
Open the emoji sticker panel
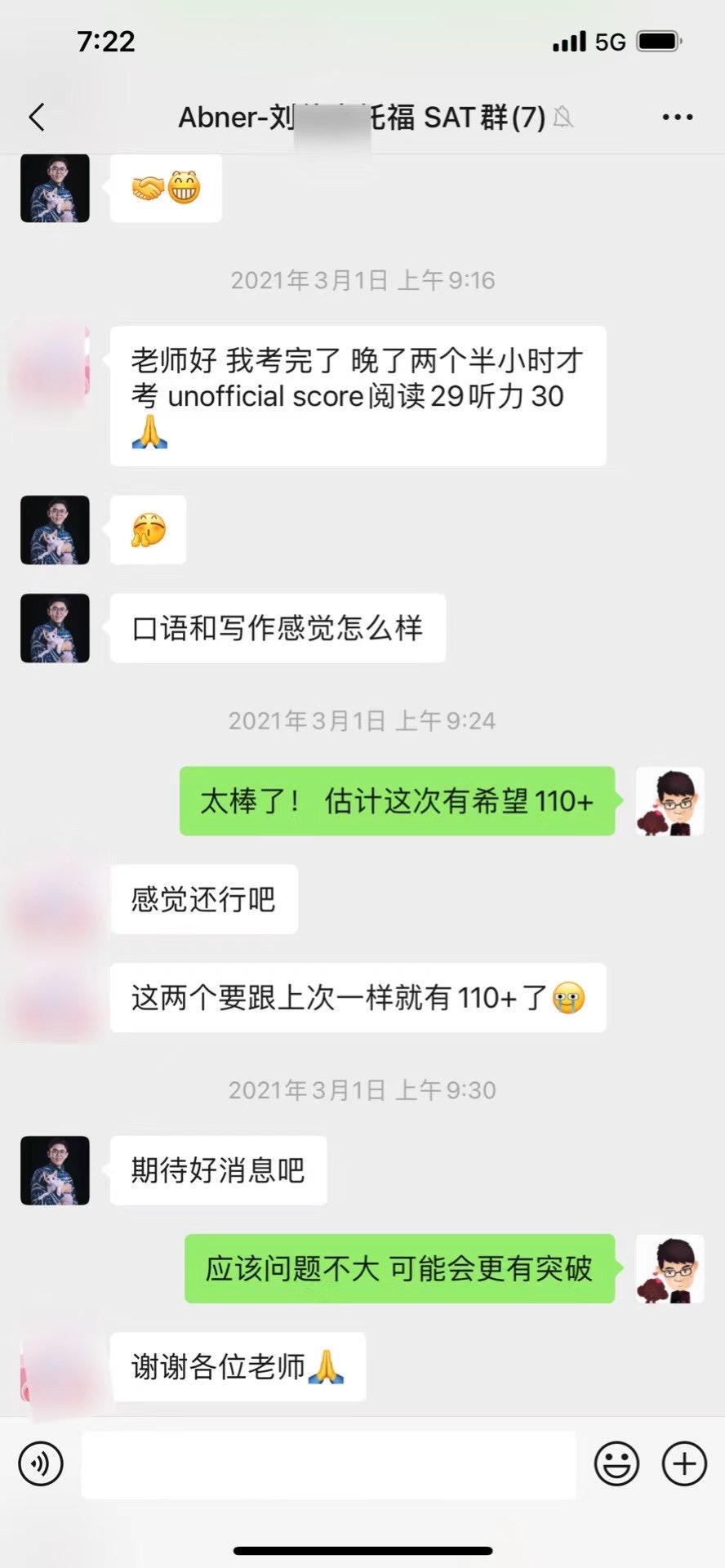point(616,1463)
